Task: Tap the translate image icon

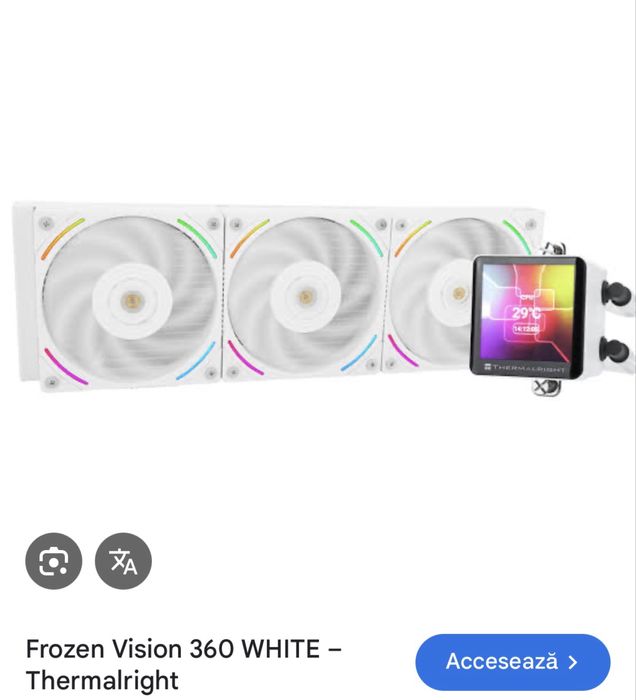Action: tap(123, 561)
